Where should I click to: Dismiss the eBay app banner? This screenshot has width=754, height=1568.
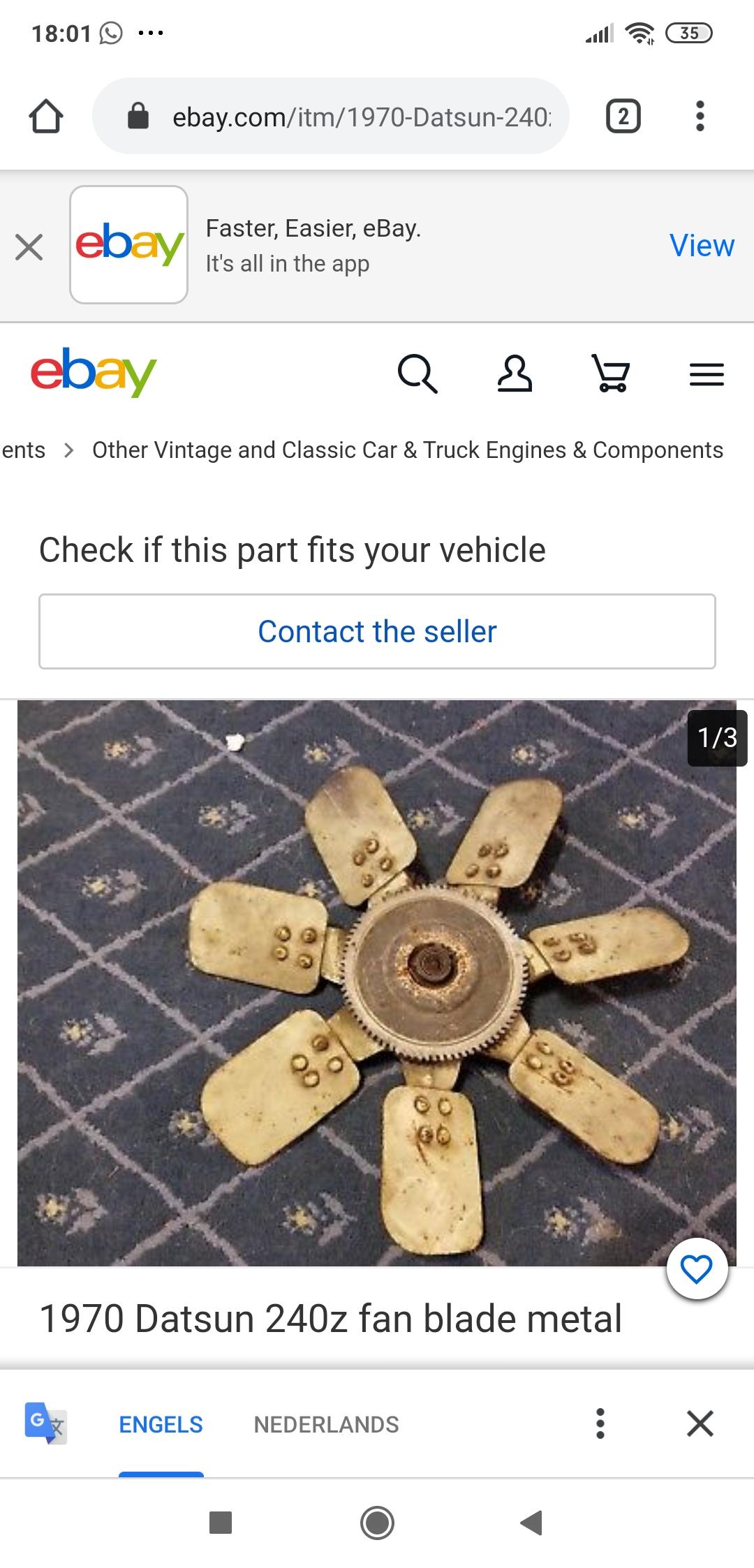tap(29, 246)
